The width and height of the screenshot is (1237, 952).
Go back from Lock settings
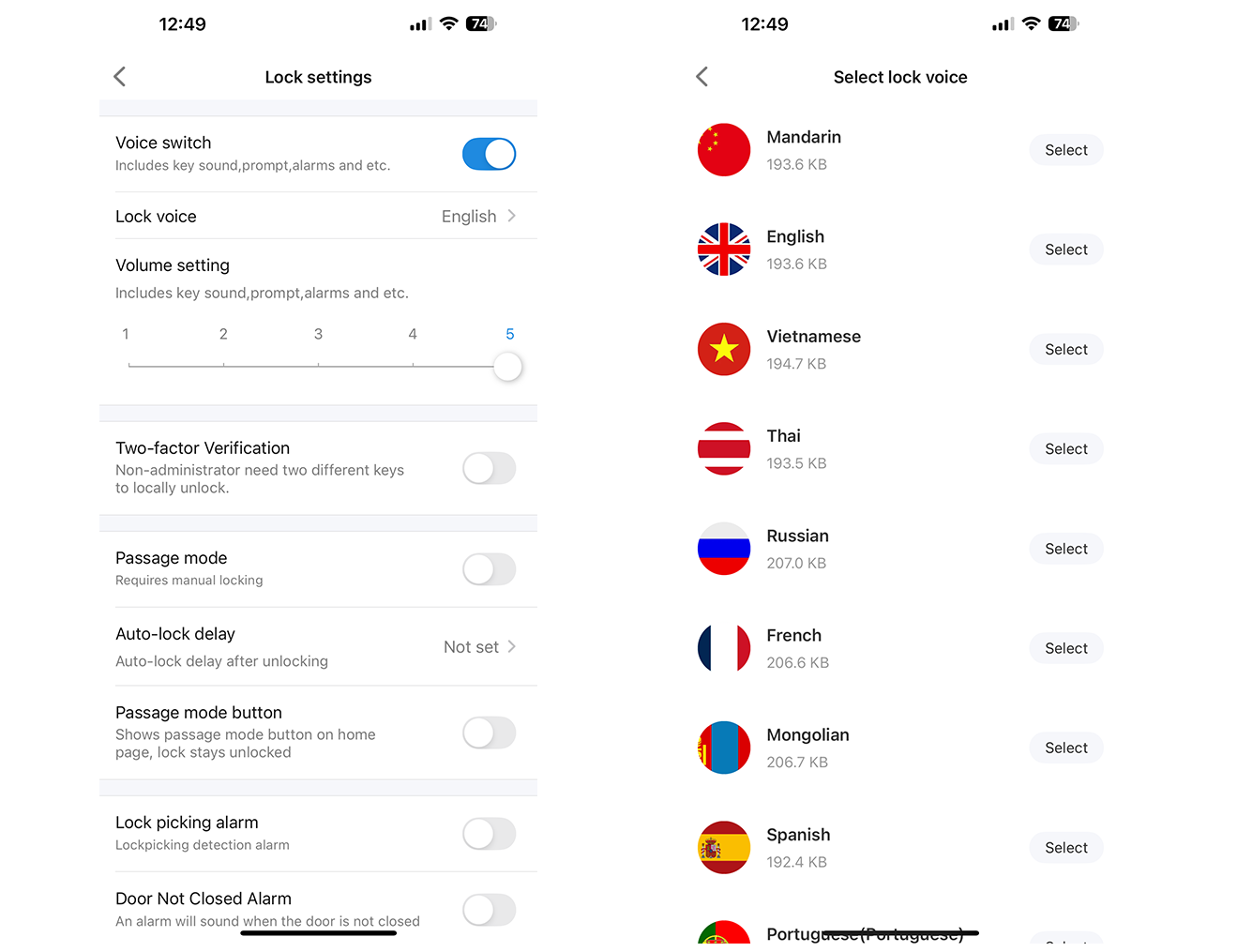120,77
